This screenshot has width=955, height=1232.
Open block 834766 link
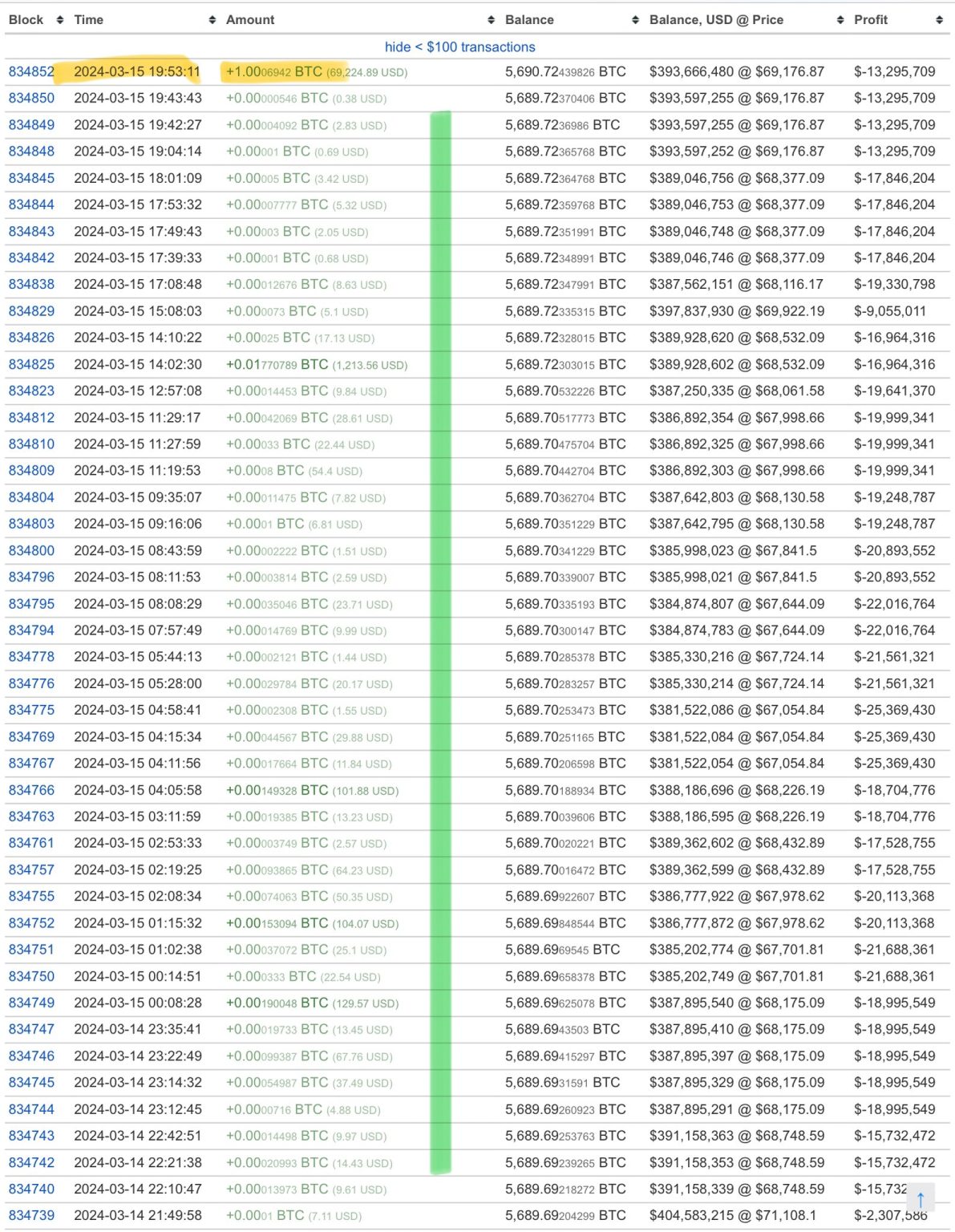coord(31,790)
